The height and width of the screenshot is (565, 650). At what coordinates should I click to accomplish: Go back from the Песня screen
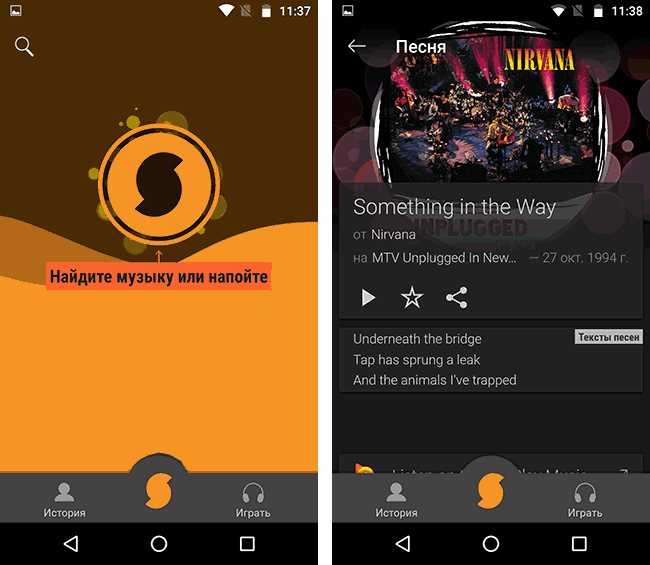coord(357,46)
